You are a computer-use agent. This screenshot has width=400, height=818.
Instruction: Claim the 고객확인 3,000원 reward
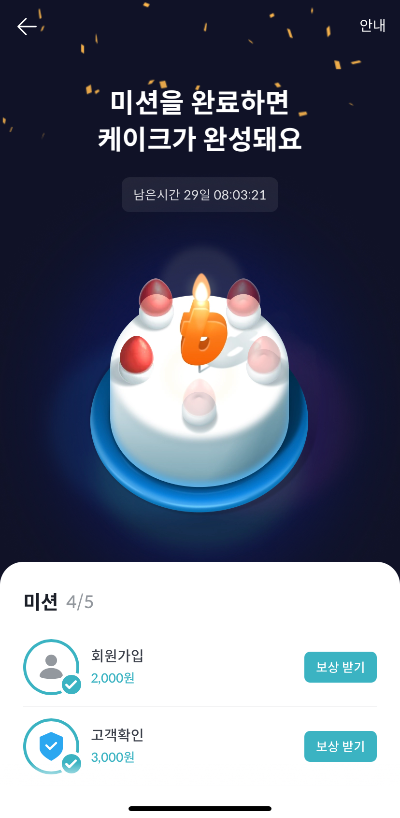340,747
